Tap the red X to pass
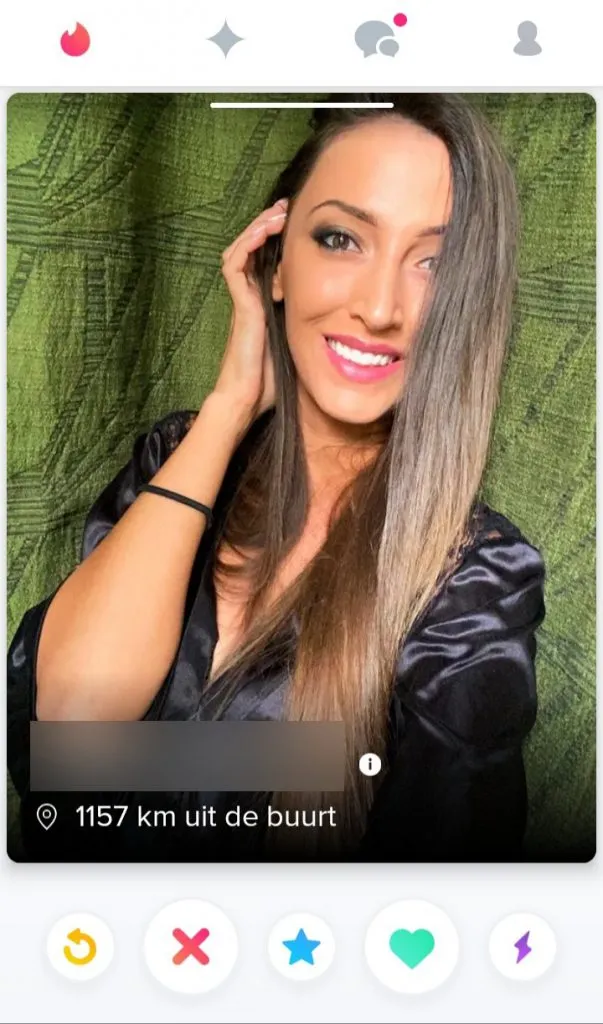The width and height of the screenshot is (603, 1024). [x=191, y=946]
